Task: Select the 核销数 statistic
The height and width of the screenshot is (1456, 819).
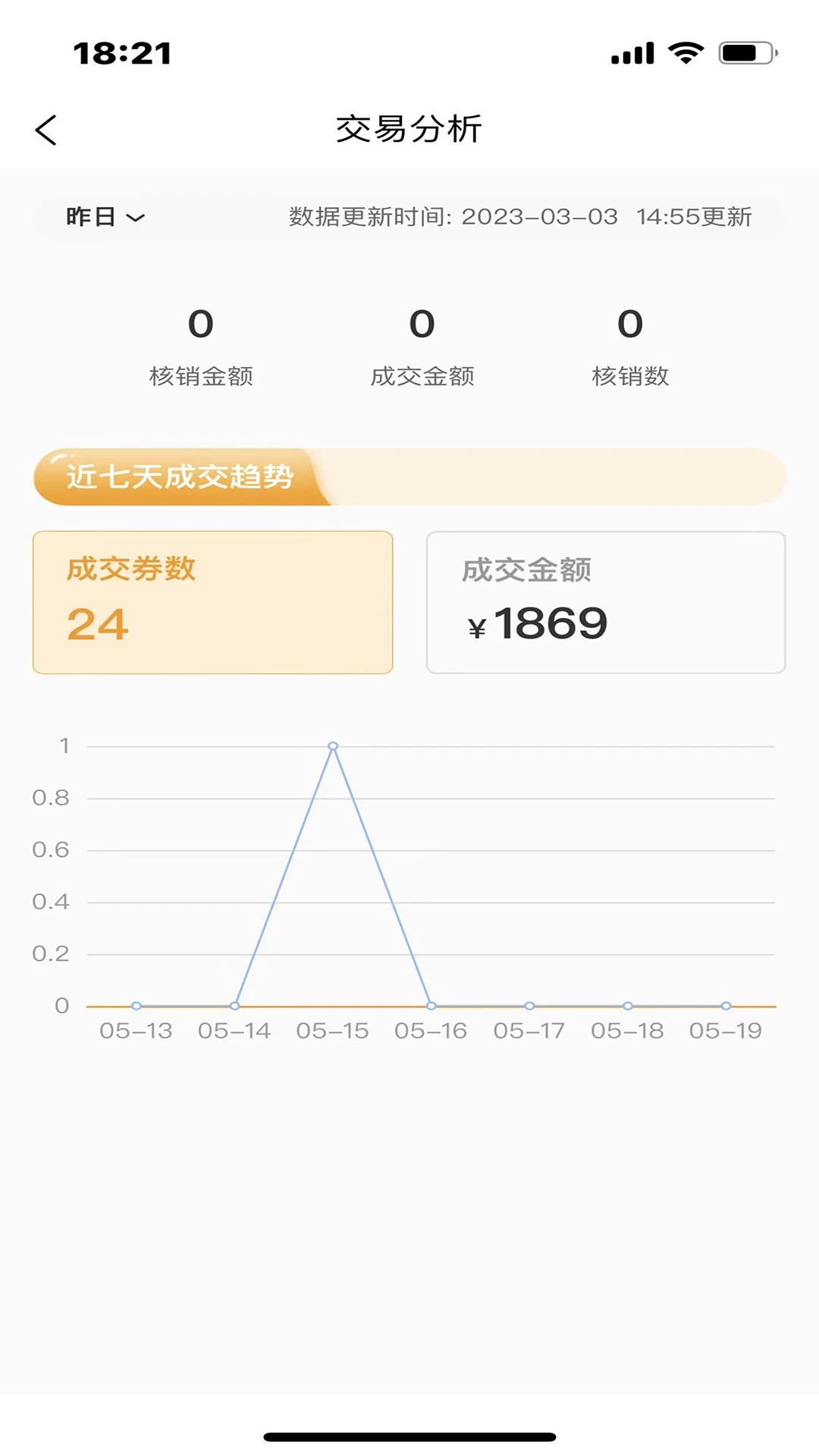Action: pos(628,345)
